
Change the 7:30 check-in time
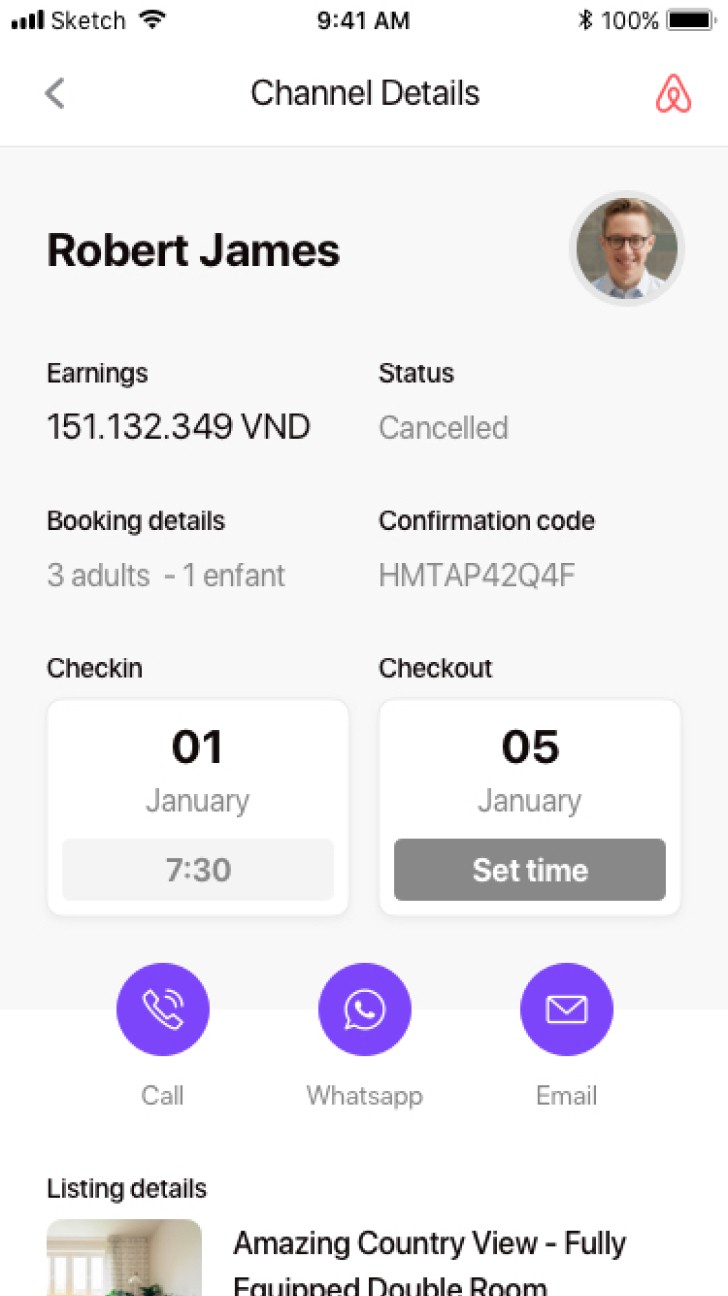click(x=198, y=870)
